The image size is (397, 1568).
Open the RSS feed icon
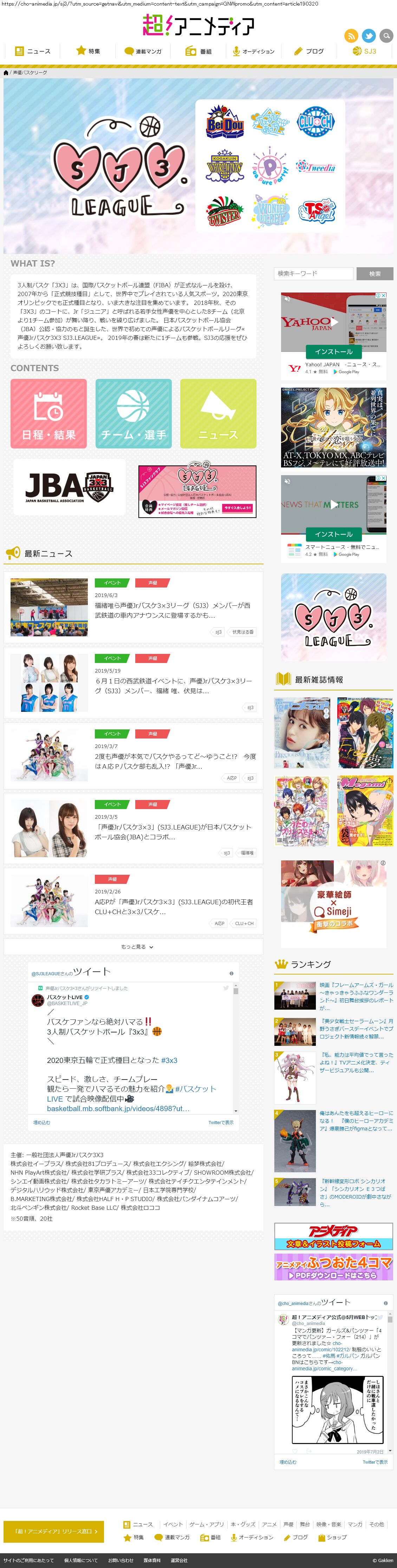351,36
